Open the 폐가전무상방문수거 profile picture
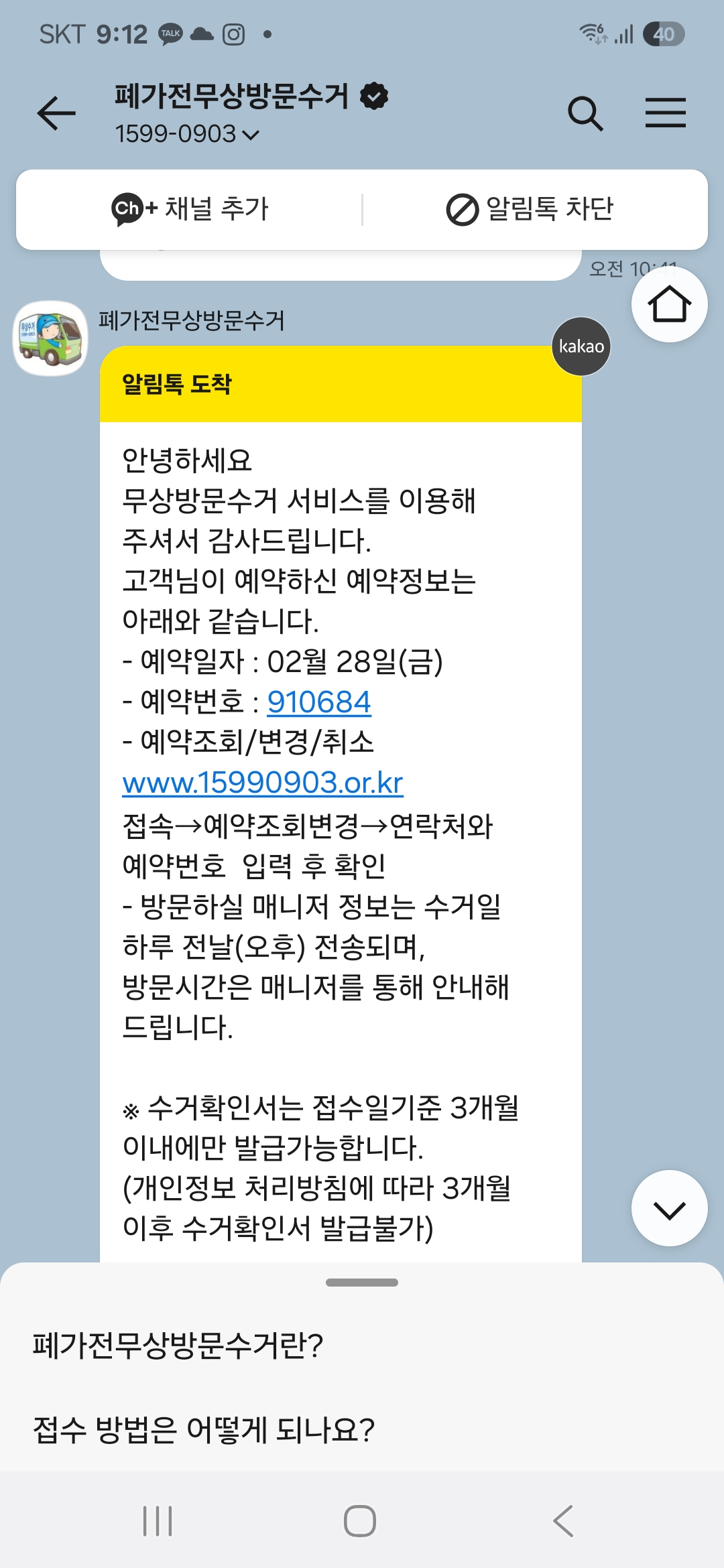 [x=51, y=338]
